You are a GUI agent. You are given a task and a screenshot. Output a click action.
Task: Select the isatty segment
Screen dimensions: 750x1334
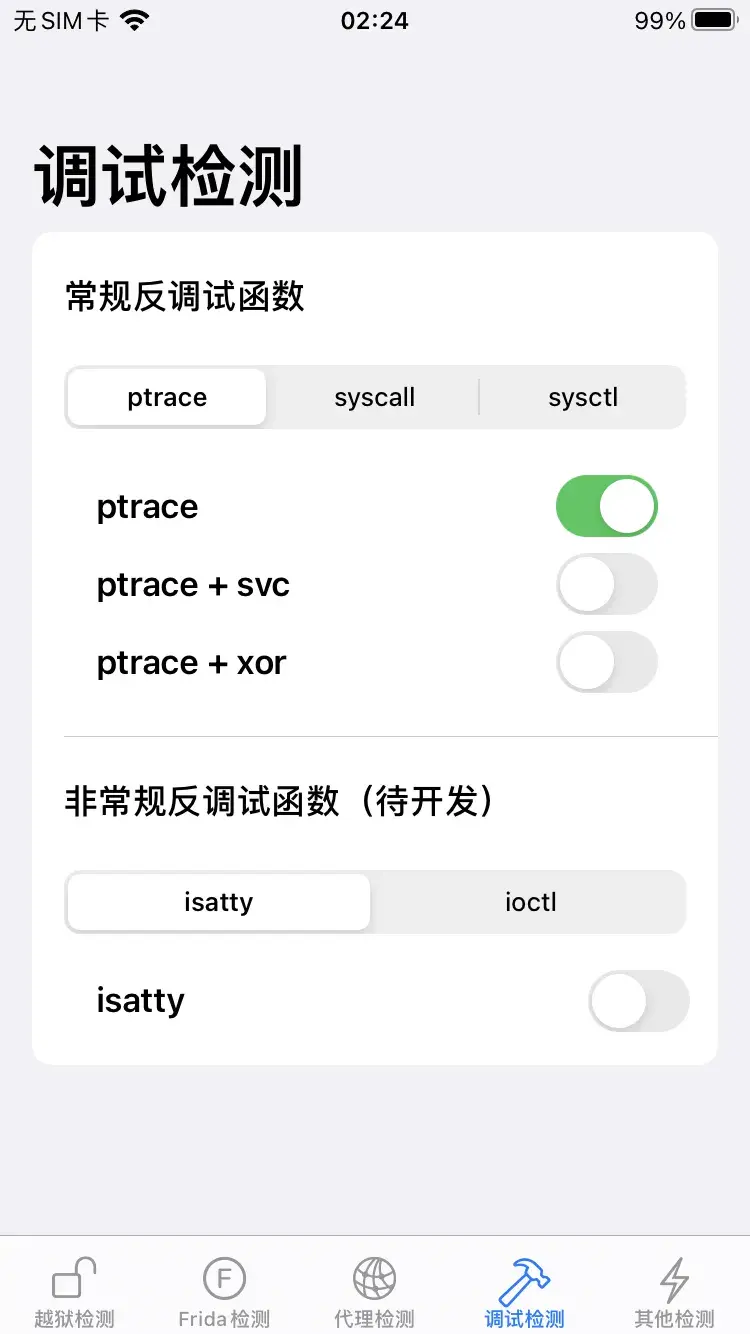coord(219,902)
